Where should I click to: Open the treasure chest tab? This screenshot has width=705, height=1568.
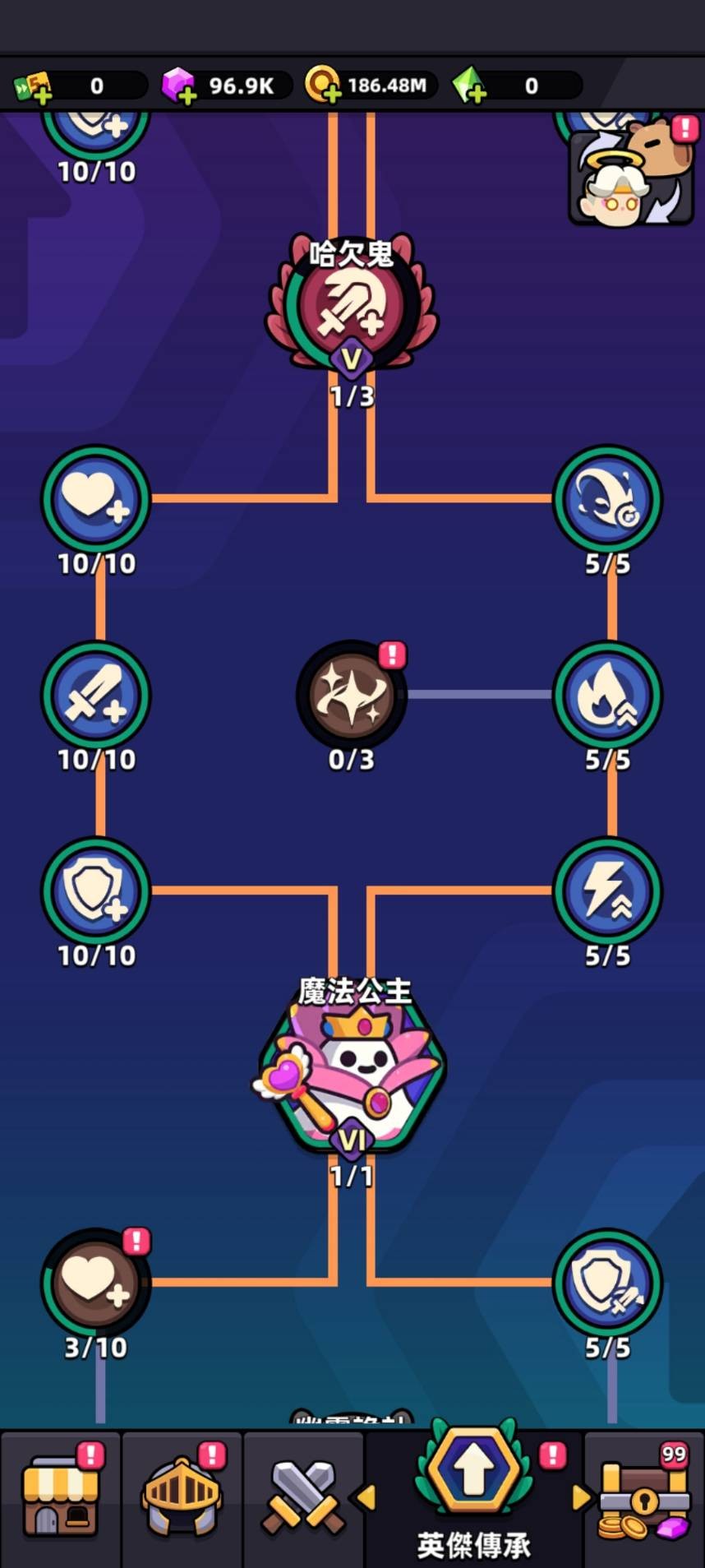(644, 1498)
